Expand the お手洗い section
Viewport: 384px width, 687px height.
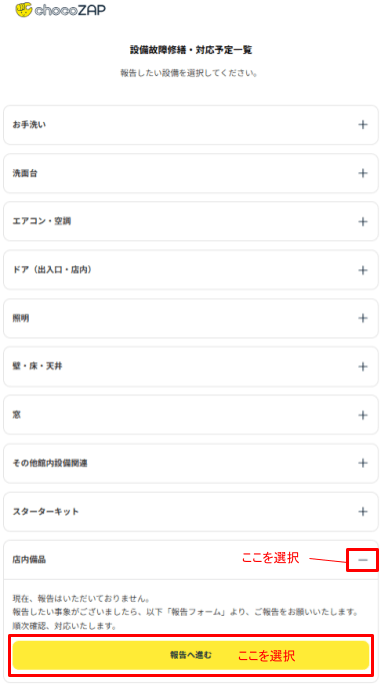coord(191,125)
